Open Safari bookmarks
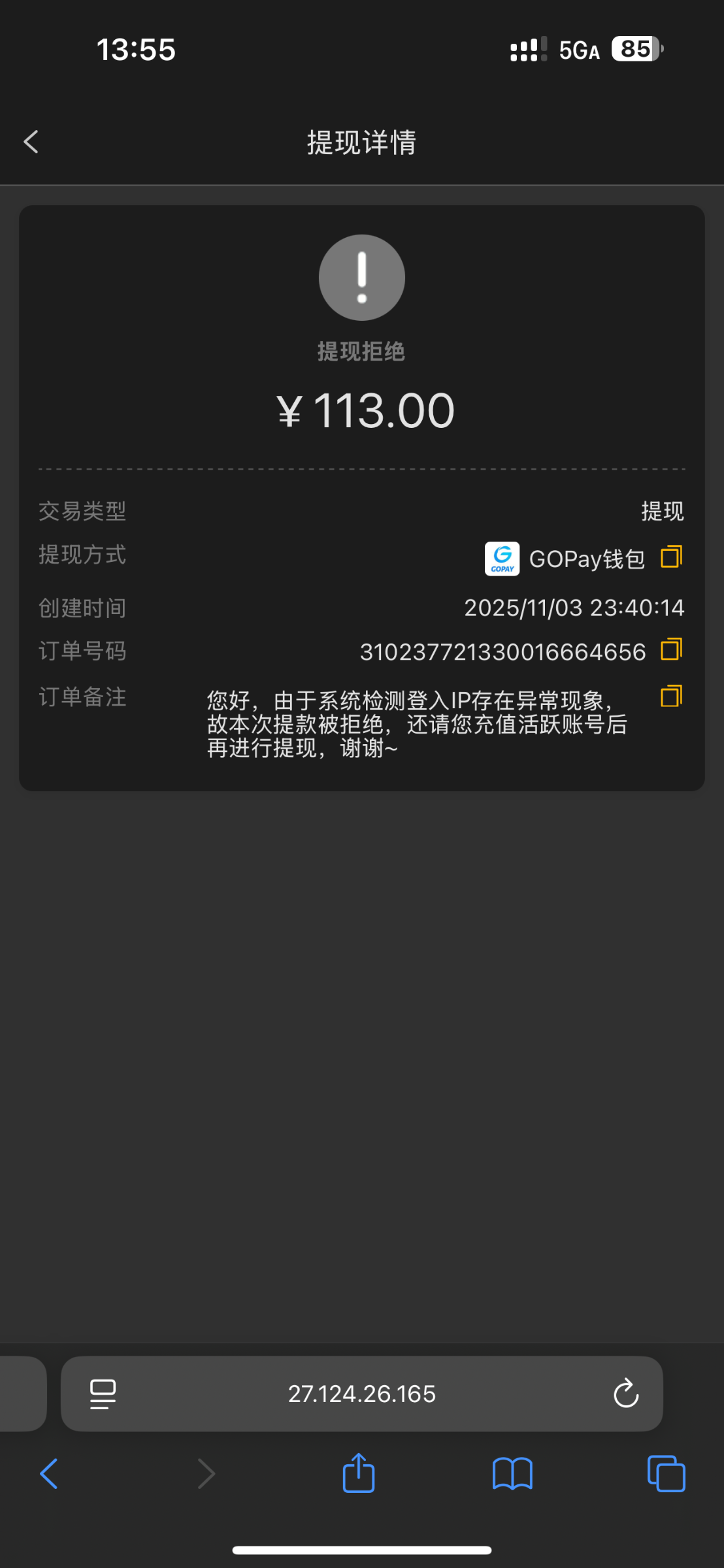Viewport: 724px width, 1568px height. pos(512,1474)
